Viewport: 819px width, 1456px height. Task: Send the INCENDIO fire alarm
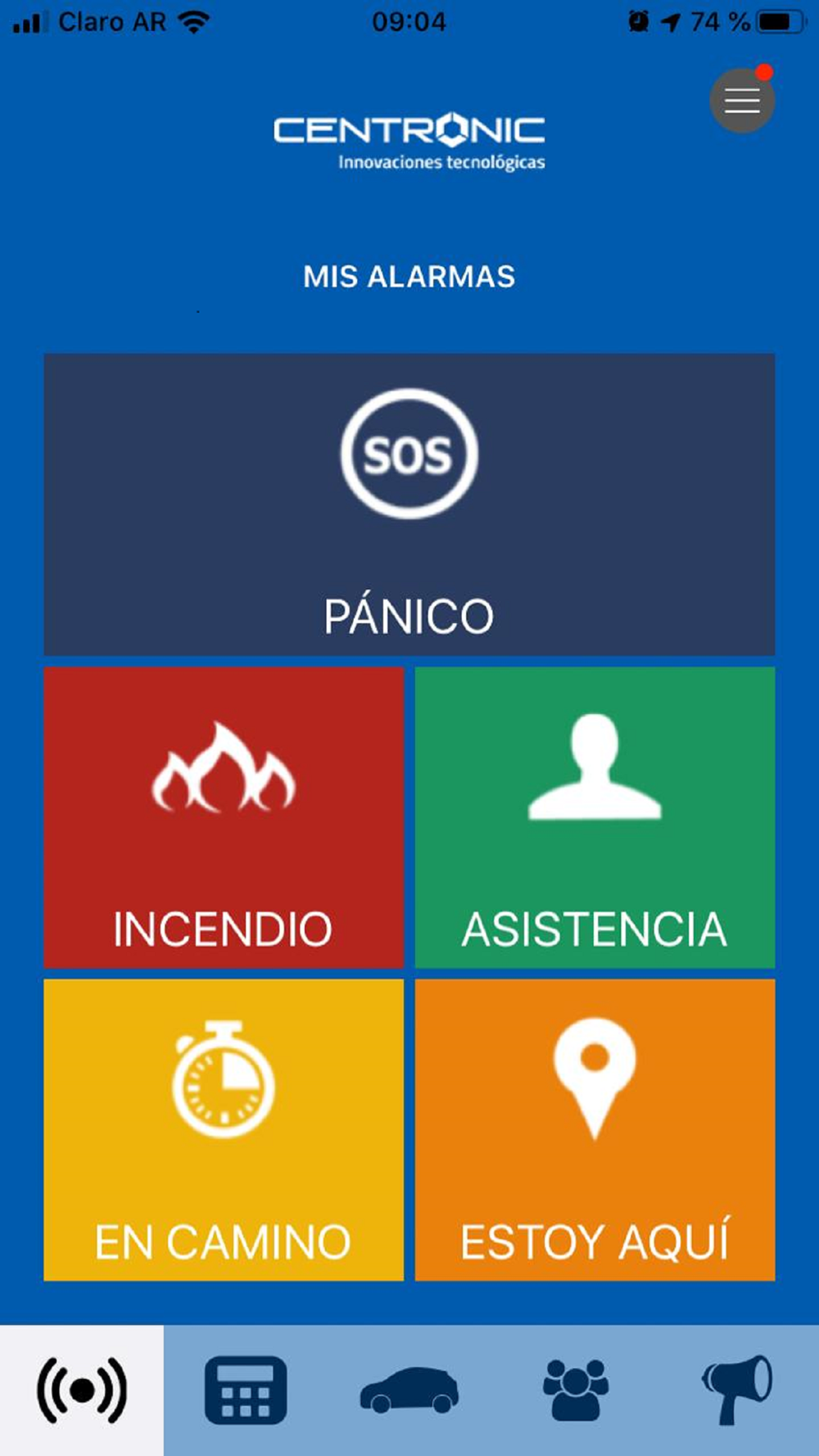(x=224, y=817)
